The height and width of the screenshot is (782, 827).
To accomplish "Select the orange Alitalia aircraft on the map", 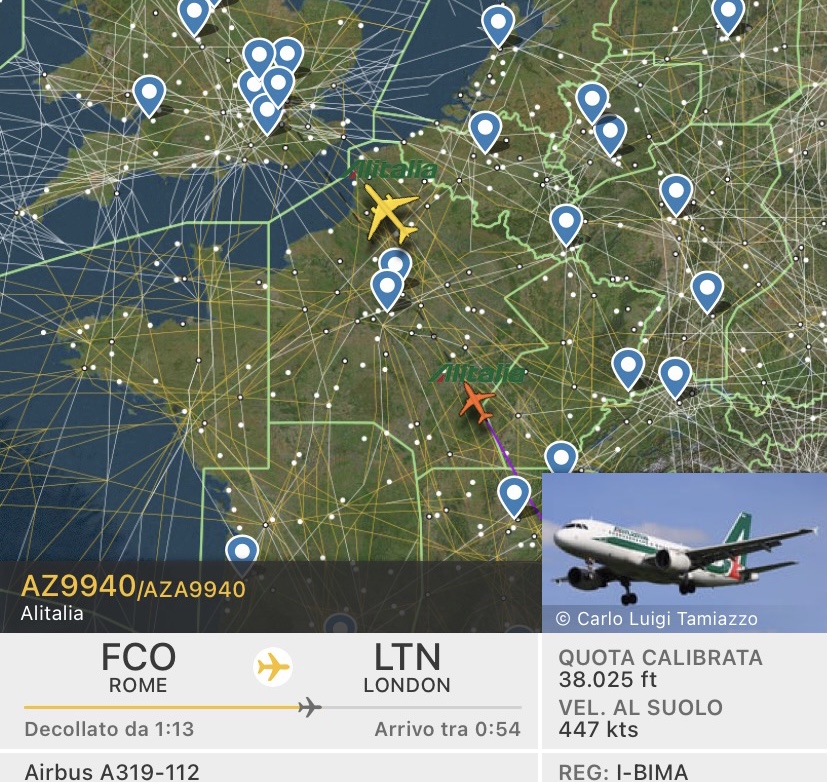I will tap(478, 403).
